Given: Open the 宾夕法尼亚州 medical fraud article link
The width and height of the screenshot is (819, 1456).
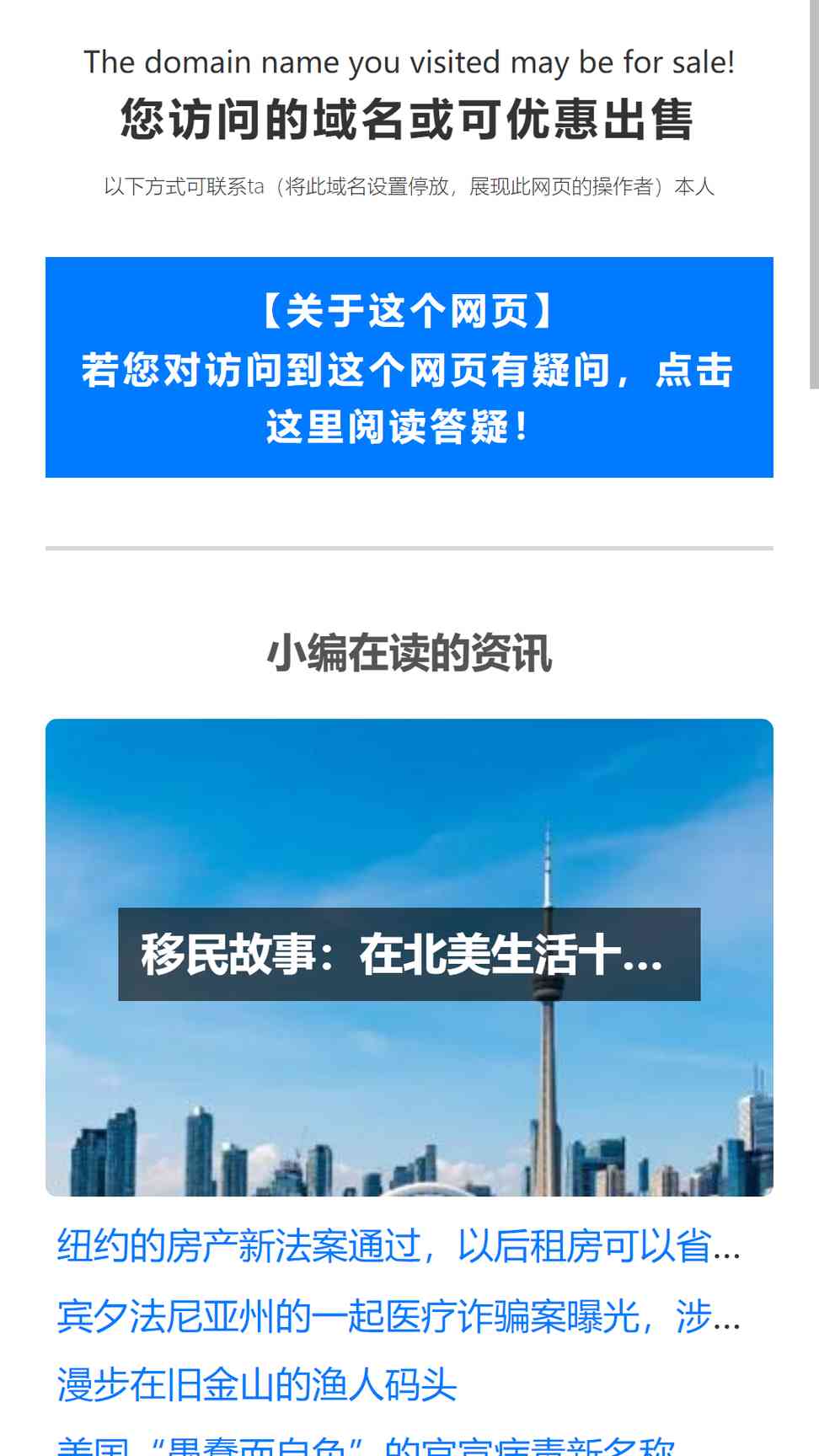Looking at the screenshot, I should pyautogui.click(x=399, y=1316).
